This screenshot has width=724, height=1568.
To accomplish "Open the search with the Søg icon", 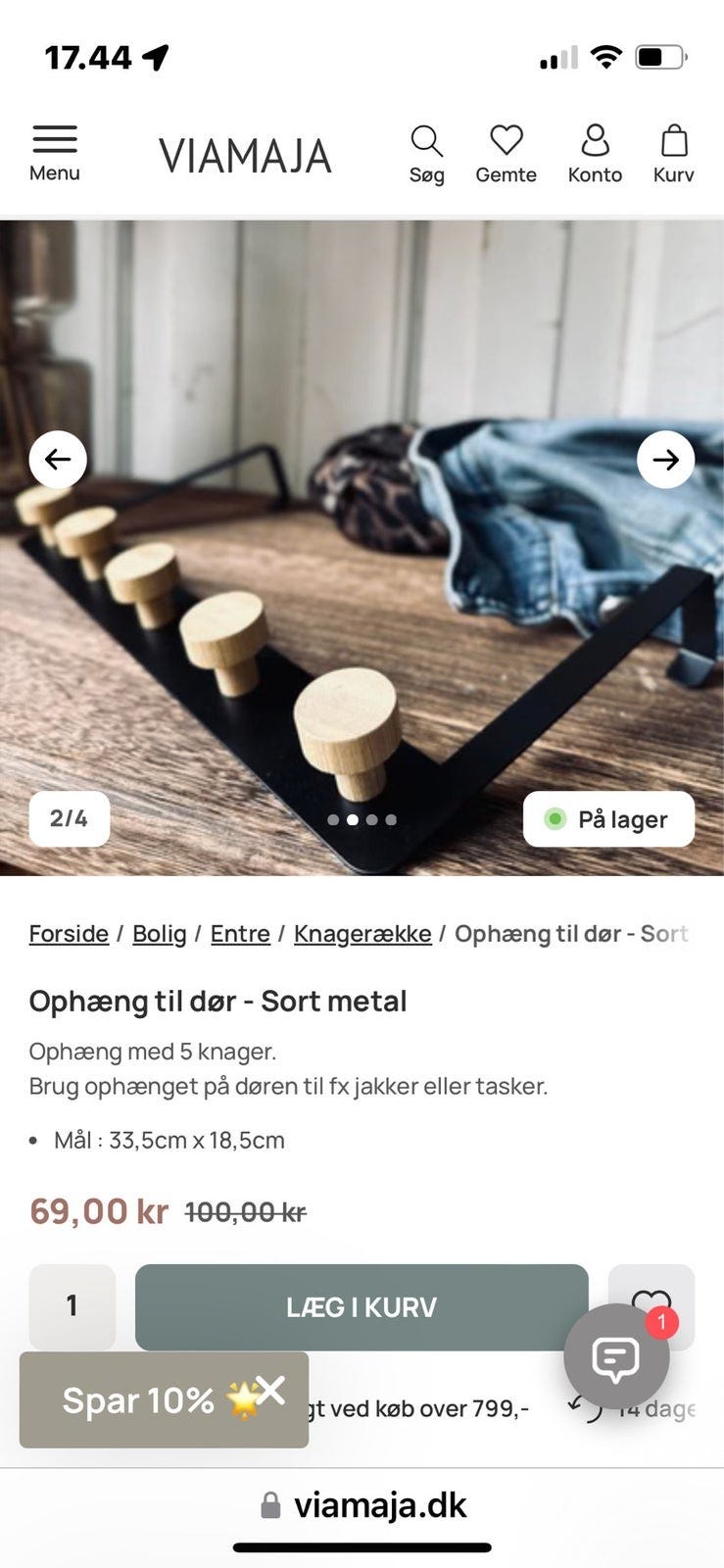I will pyautogui.click(x=426, y=141).
